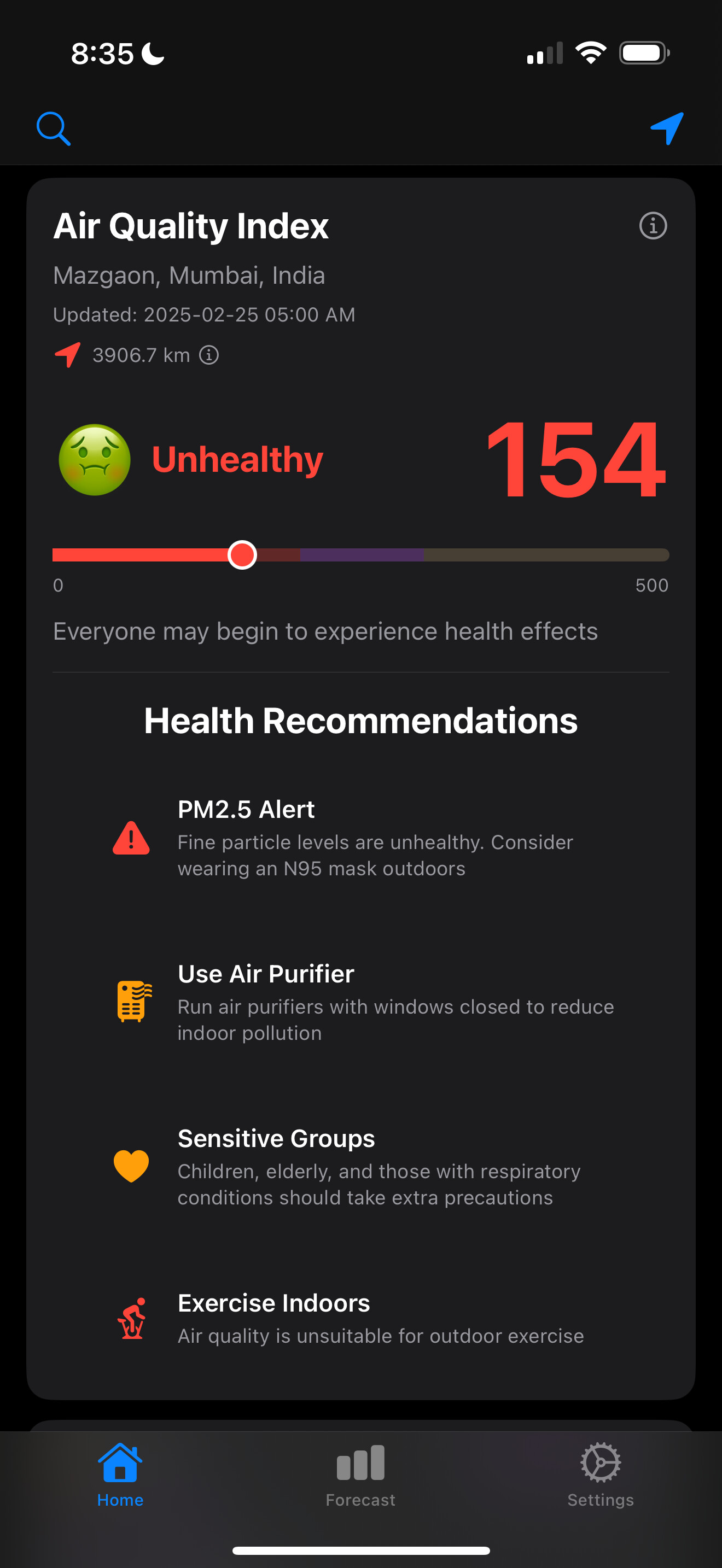Viewport: 722px width, 1568px height.
Task: Show info about the 3906.7 km distance
Action: pos(209,355)
